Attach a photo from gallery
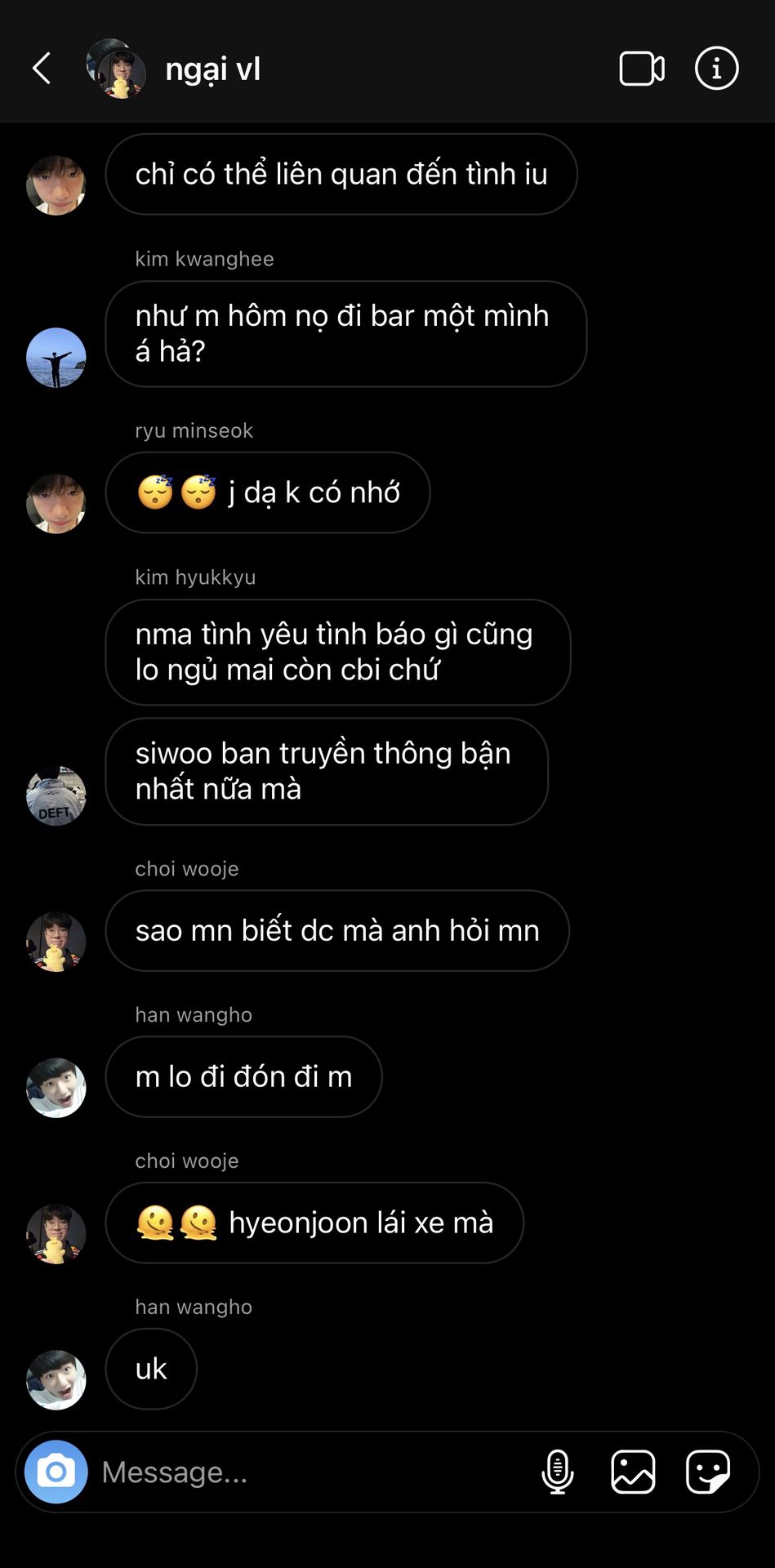This screenshot has height=1568, width=775. (633, 1472)
